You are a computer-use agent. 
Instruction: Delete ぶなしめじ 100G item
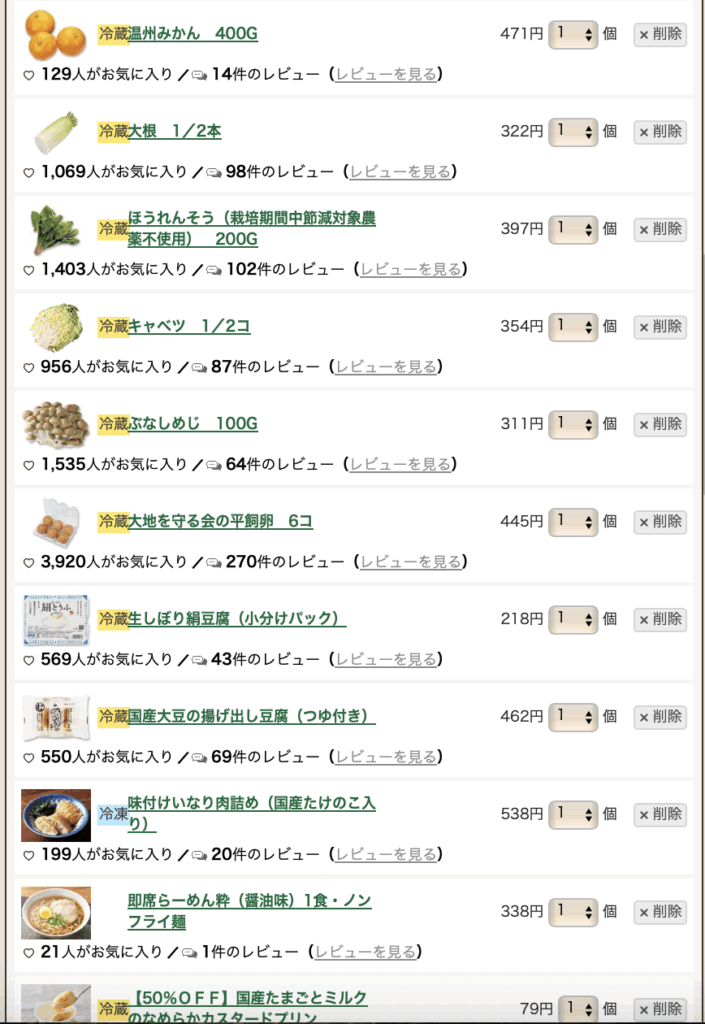tap(660, 424)
